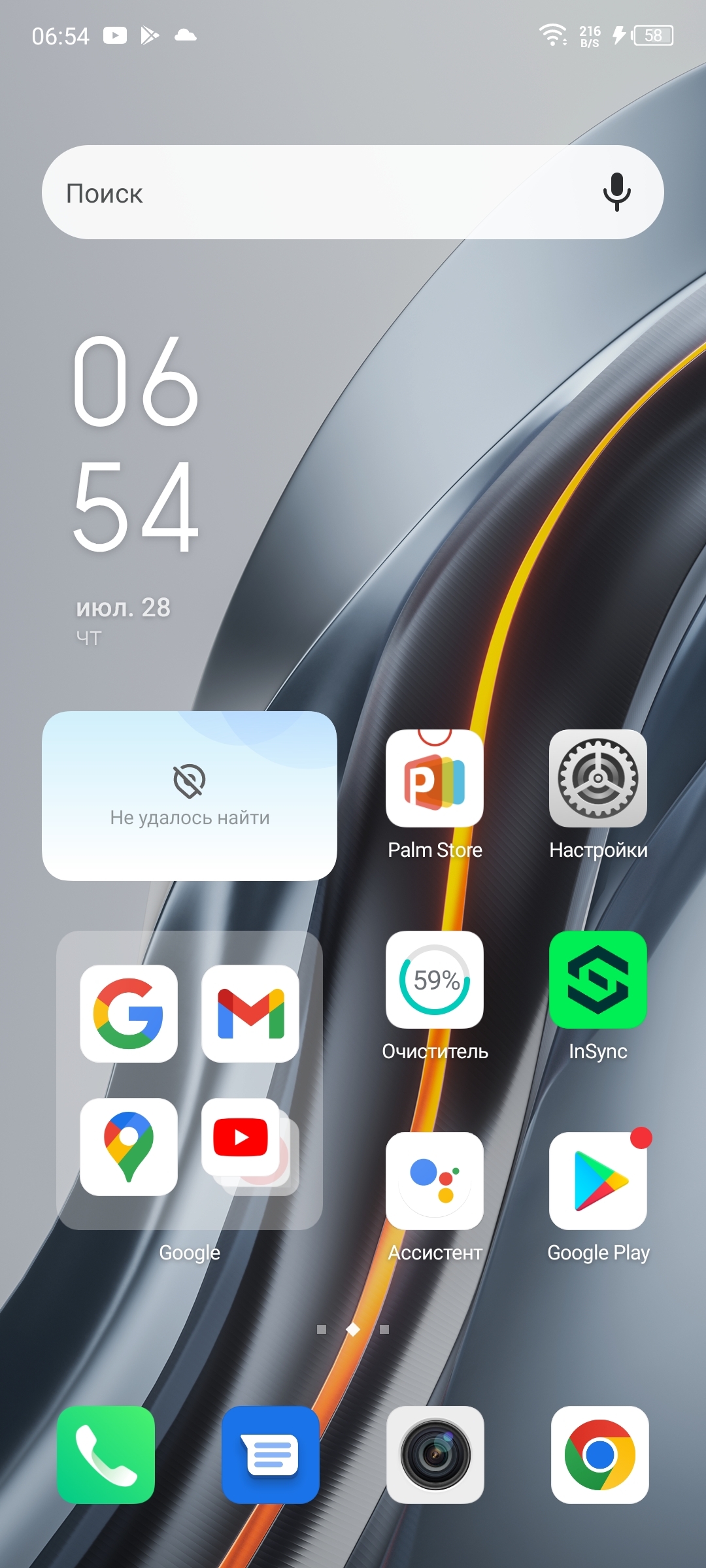Launch the Palm Store app
The width and height of the screenshot is (706, 1568).
point(435,778)
